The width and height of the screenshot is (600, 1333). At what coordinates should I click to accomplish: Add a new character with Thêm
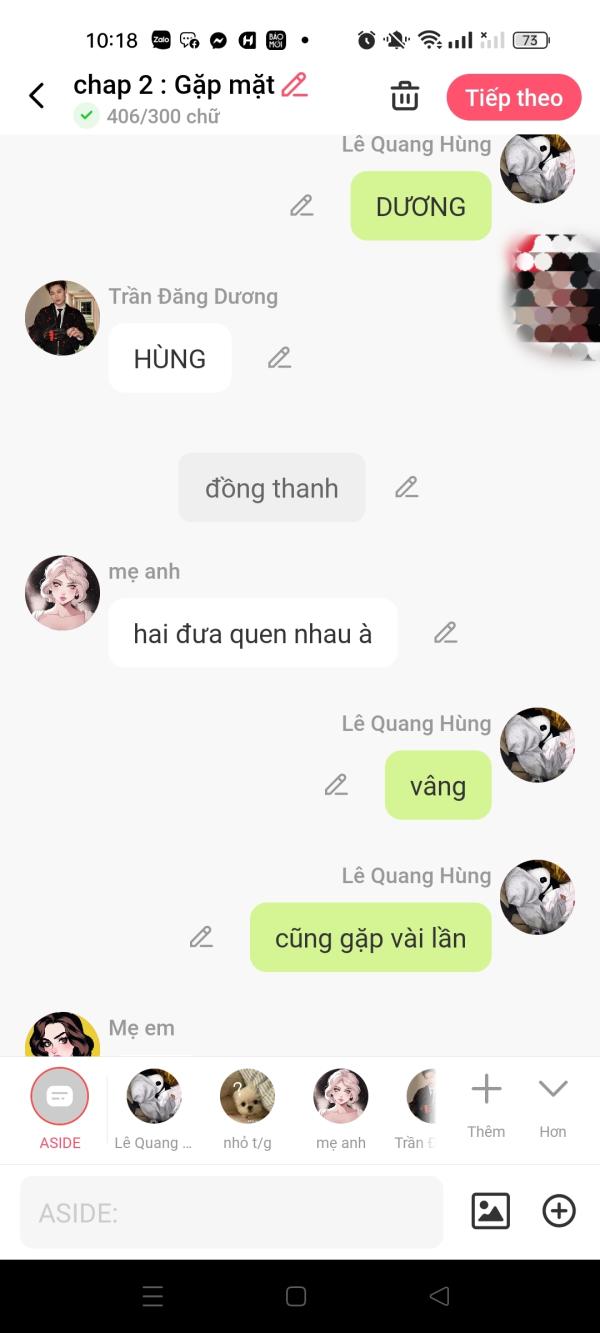click(x=486, y=1105)
